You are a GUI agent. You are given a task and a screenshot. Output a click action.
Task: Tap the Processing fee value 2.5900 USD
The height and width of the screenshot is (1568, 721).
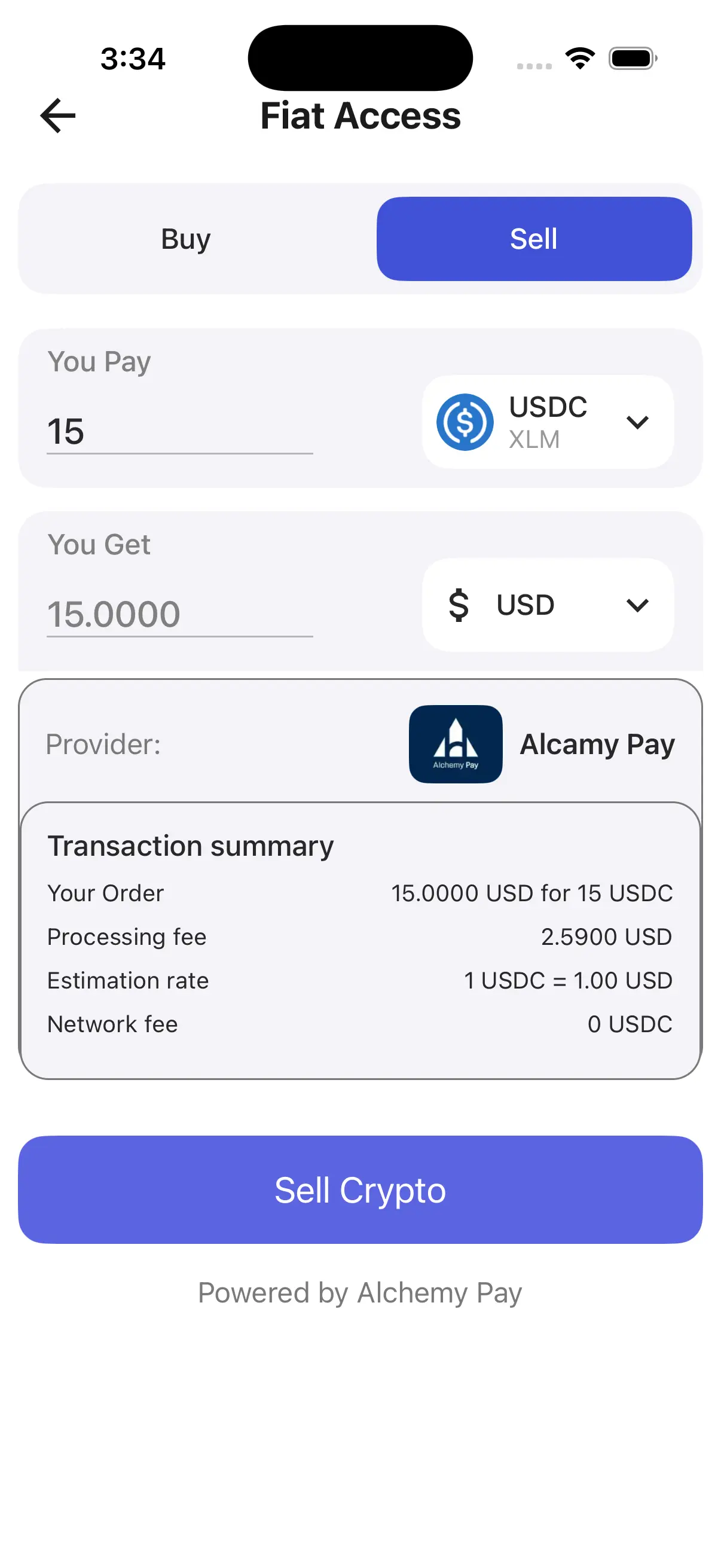pyautogui.click(x=606, y=936)
